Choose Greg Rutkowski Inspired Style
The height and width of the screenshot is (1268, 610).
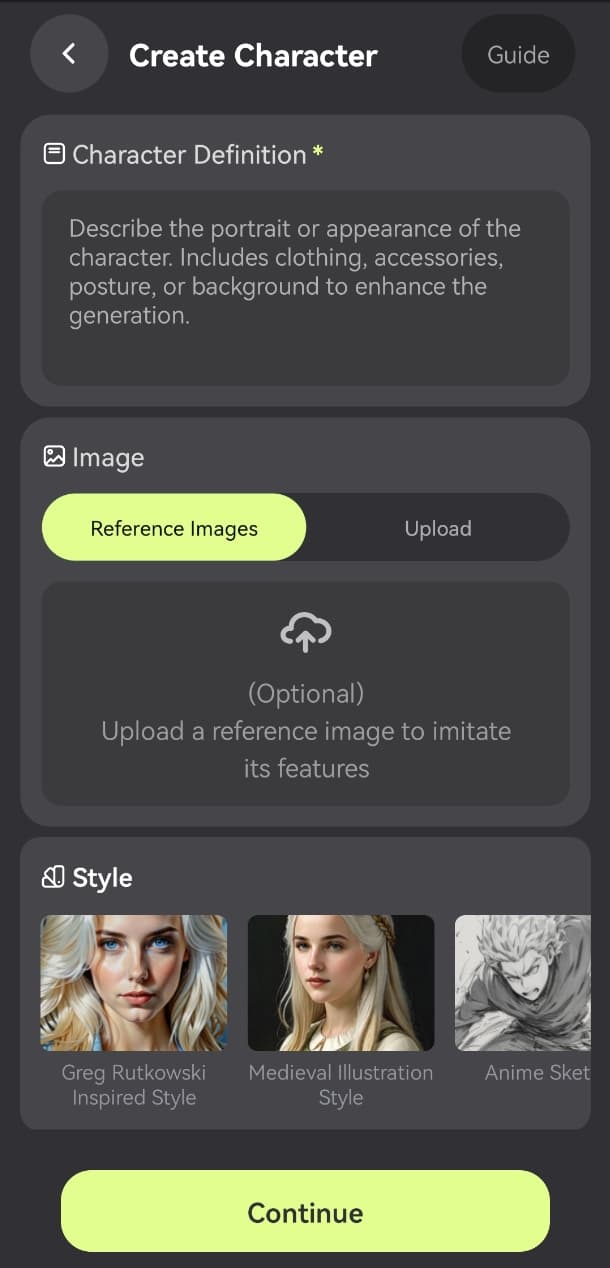tap(134, 983)
